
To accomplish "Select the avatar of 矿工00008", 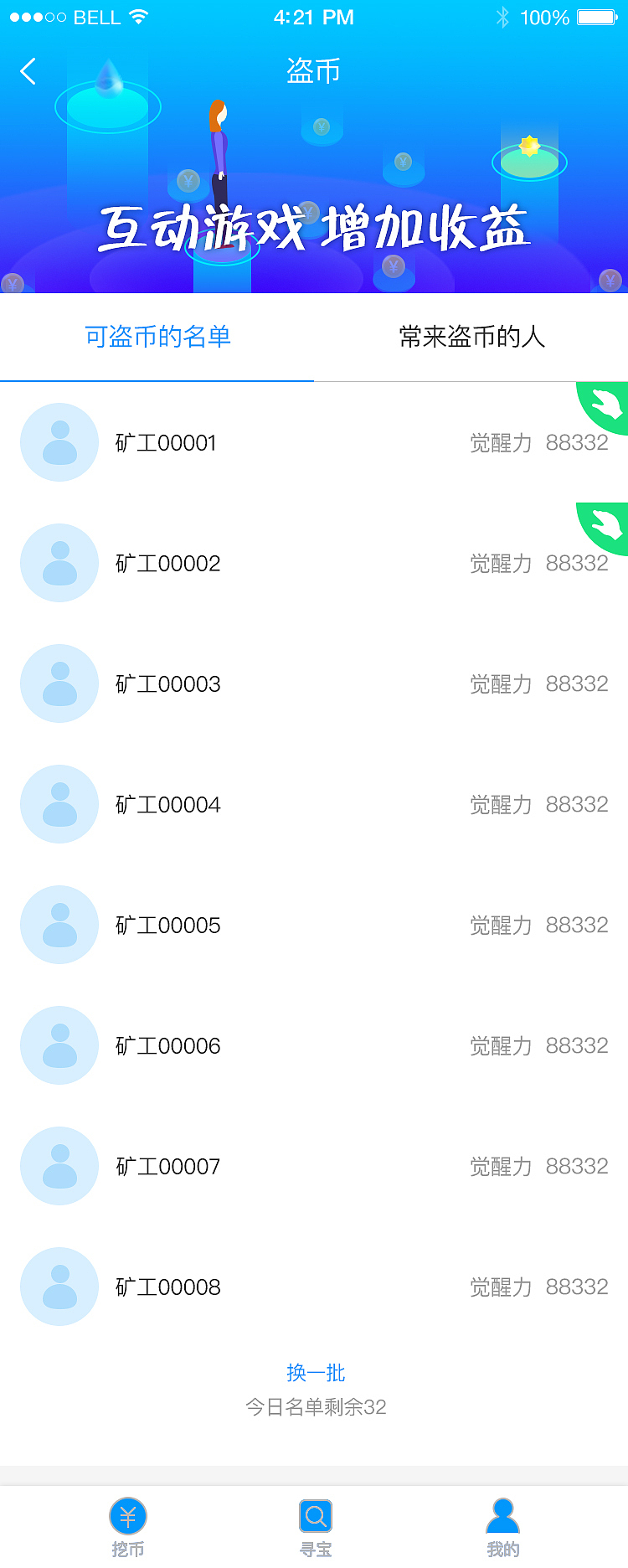I will tap(59, 1287).
